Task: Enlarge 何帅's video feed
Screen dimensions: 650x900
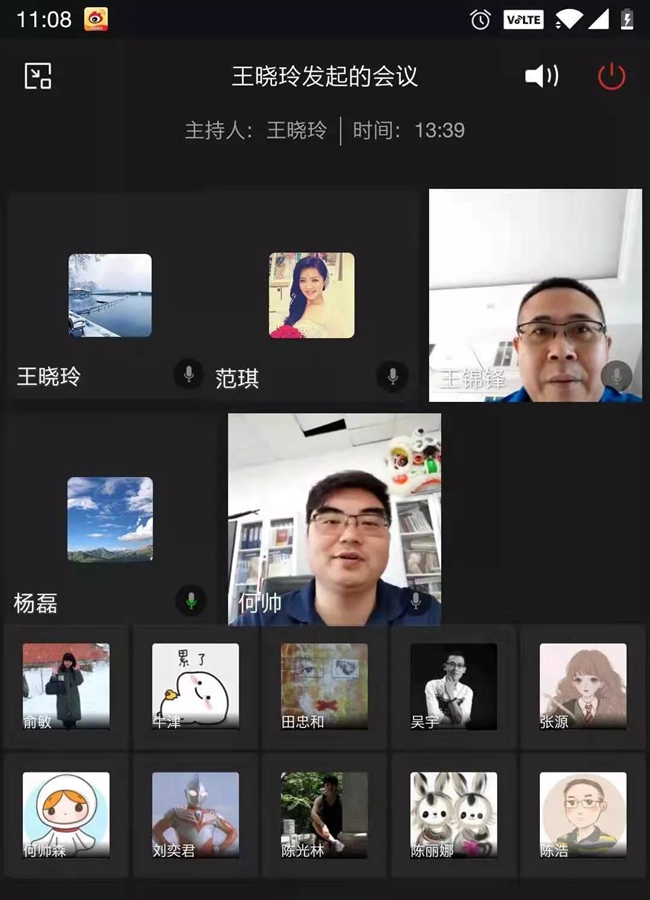Action: point(334,519)
